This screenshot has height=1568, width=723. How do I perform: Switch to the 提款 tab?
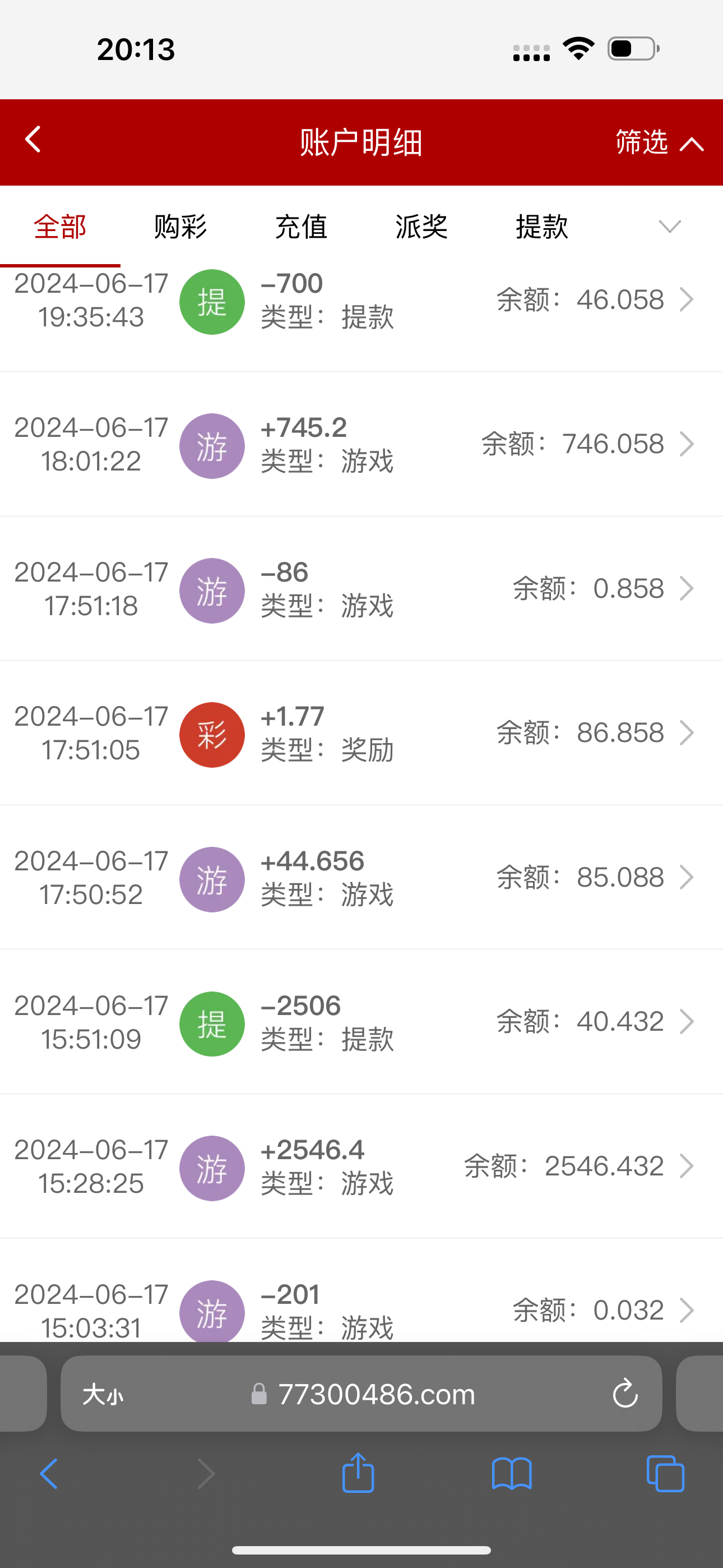(x=541, y=227)
